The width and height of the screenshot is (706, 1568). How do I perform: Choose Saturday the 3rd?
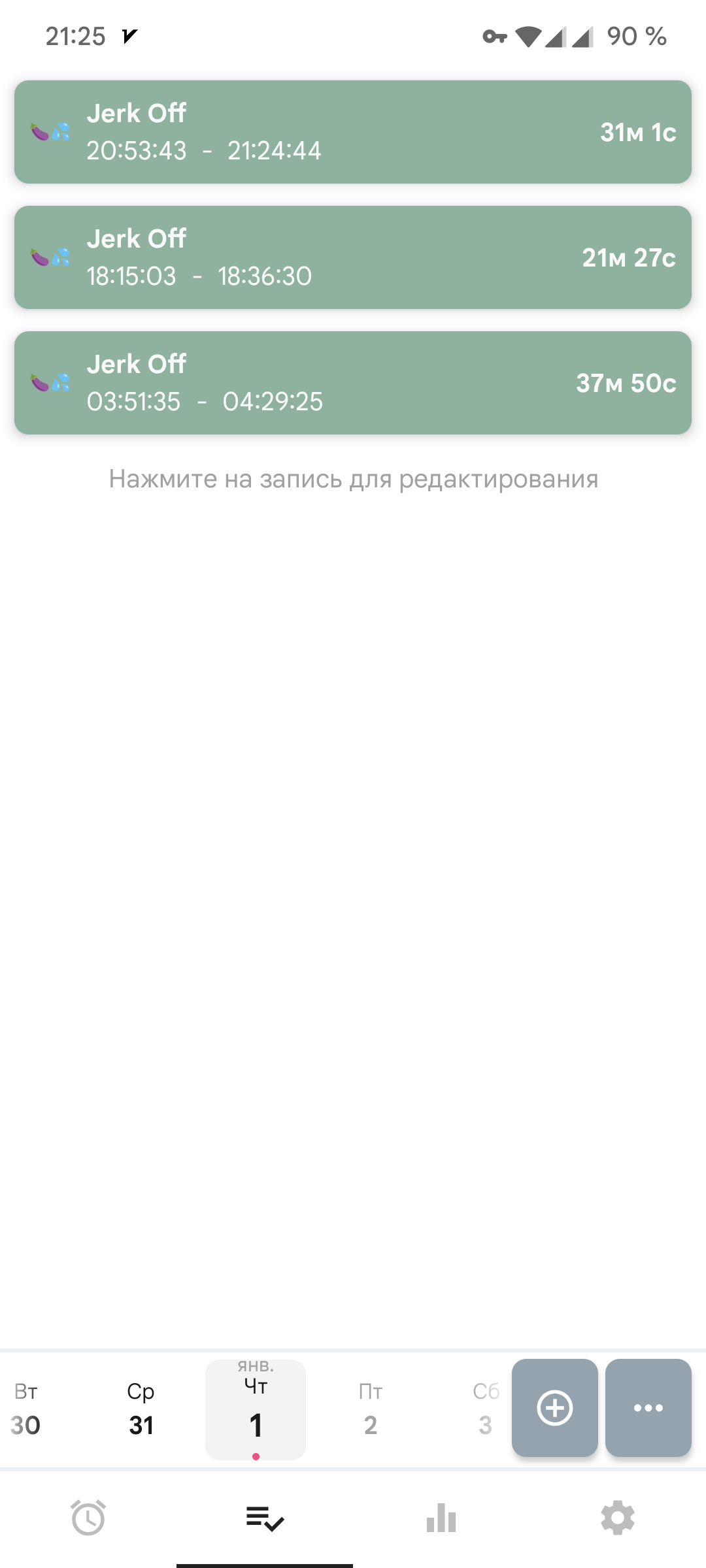coord(485,1410)
